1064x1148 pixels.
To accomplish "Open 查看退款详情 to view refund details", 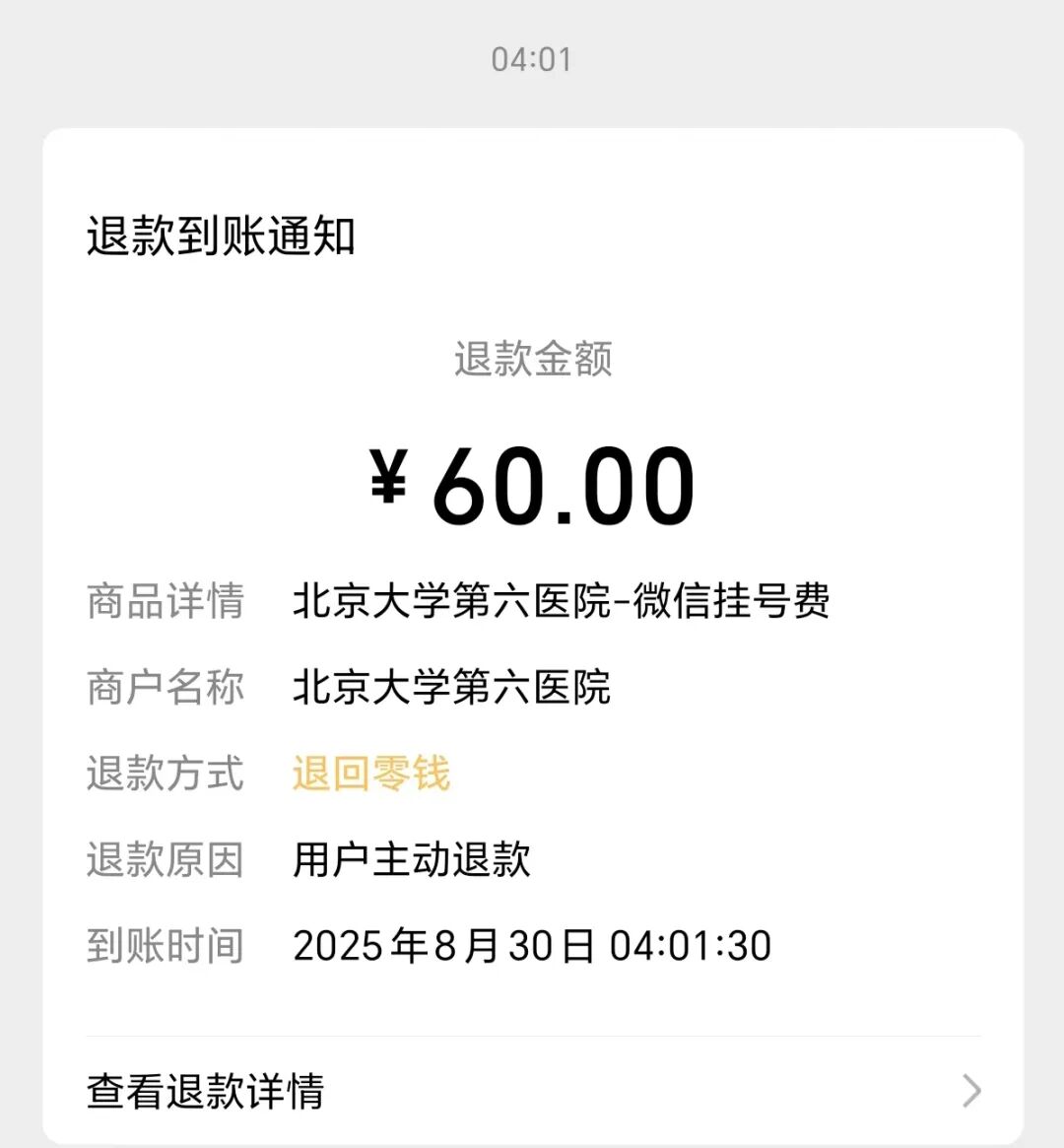I will pyautogui.click(x=532, y=1091).
